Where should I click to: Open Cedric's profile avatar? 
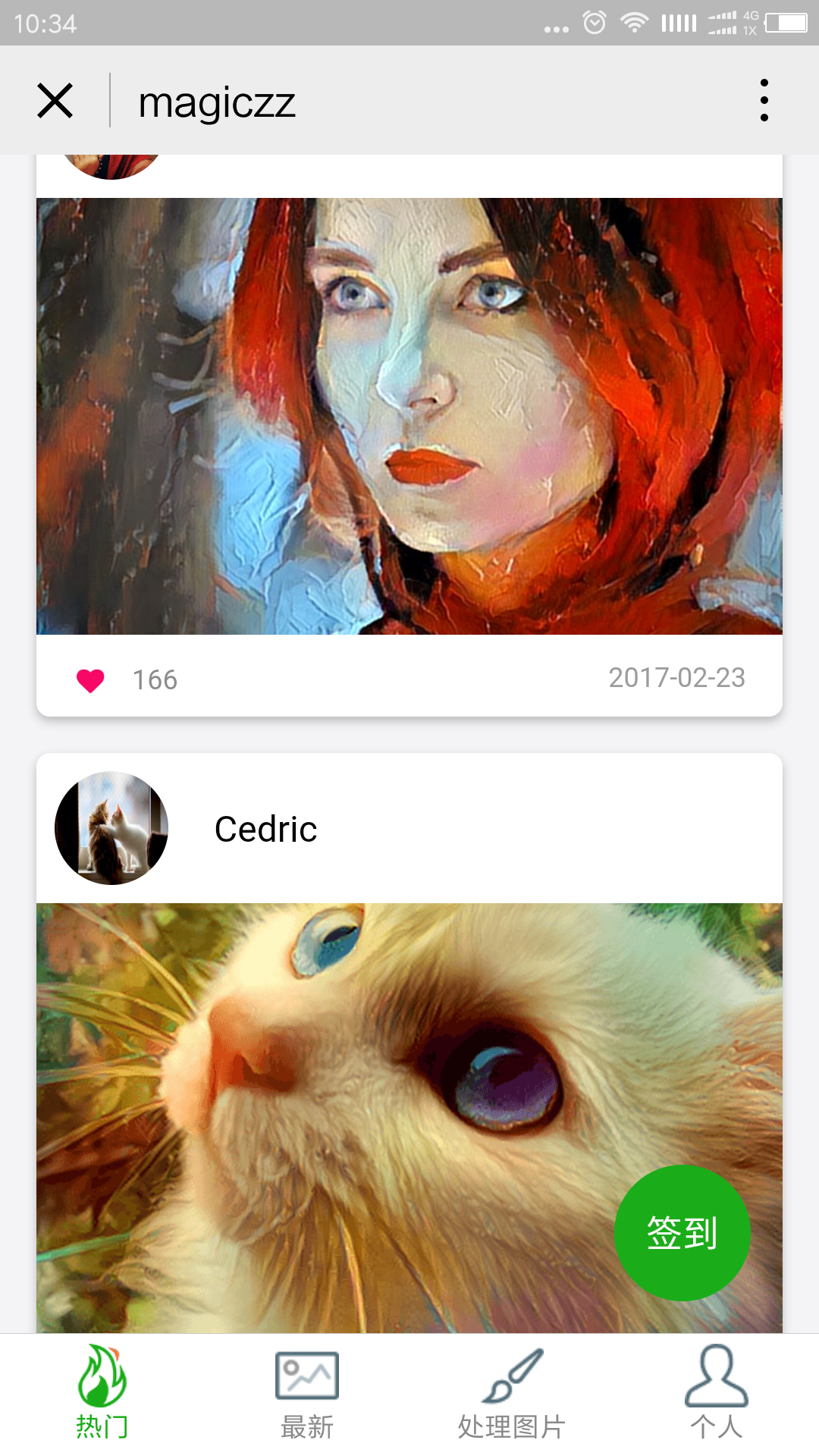coord(111,828)
